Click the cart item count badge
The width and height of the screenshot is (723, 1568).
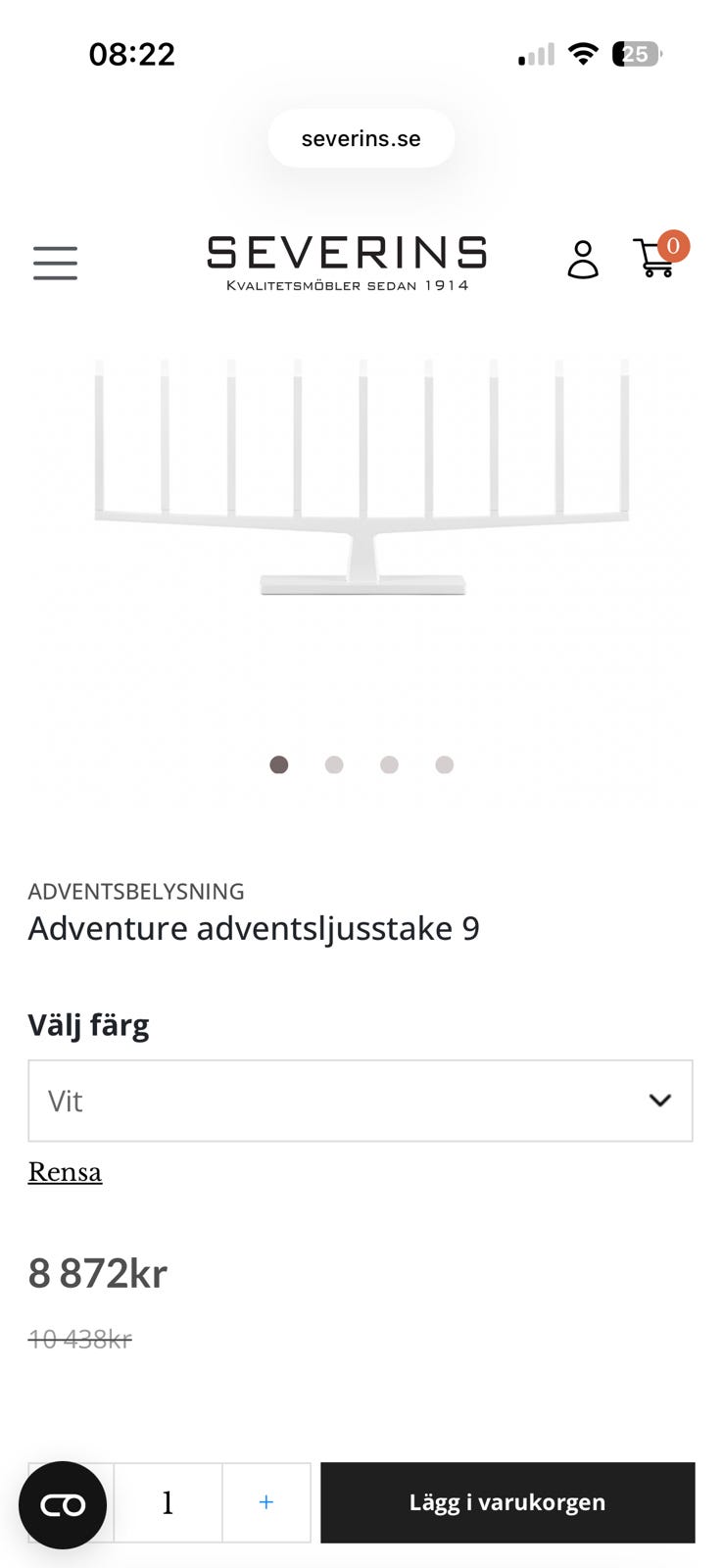click(x=674, y=247)
